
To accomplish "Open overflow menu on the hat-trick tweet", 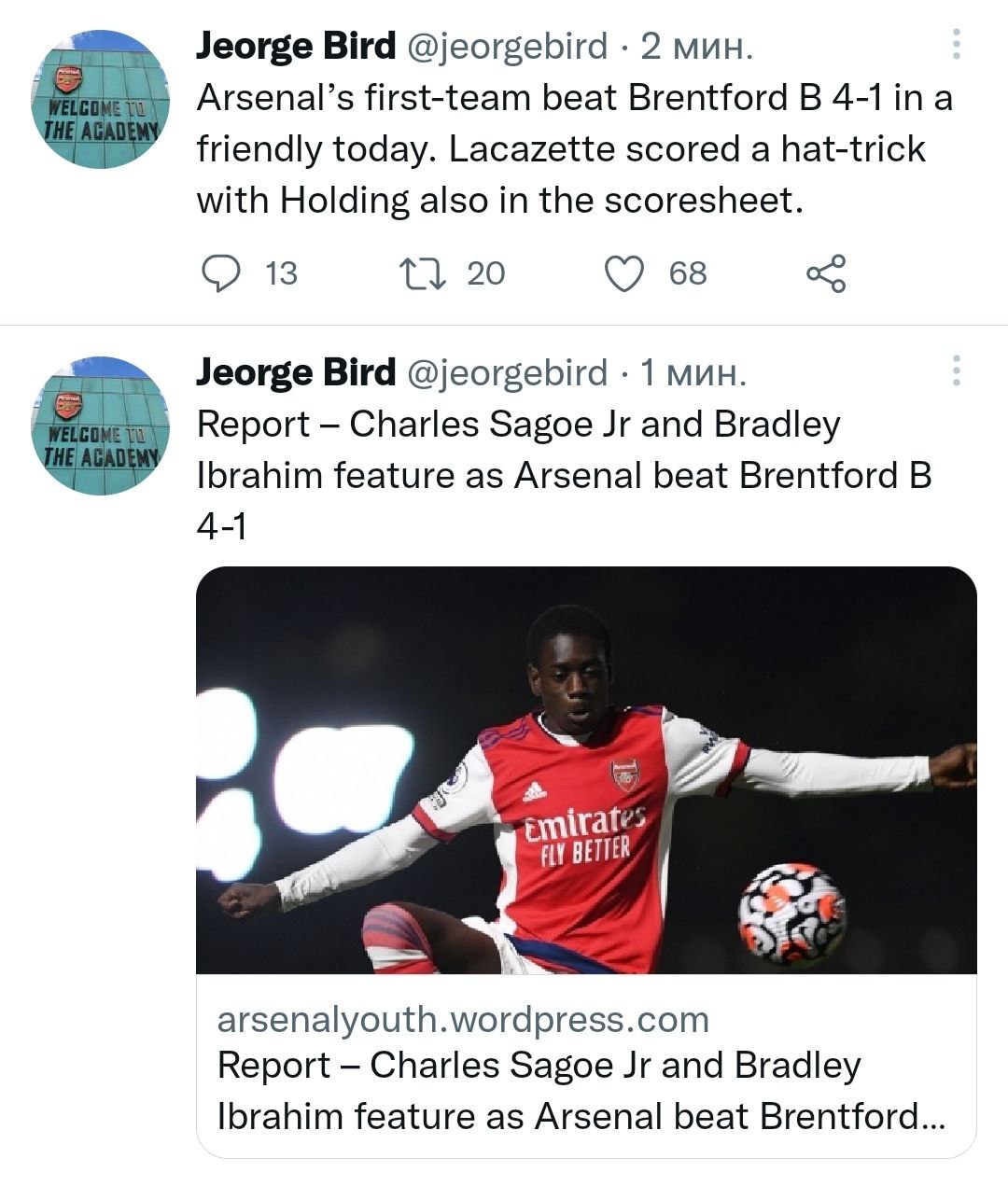I will click(956, 44).
